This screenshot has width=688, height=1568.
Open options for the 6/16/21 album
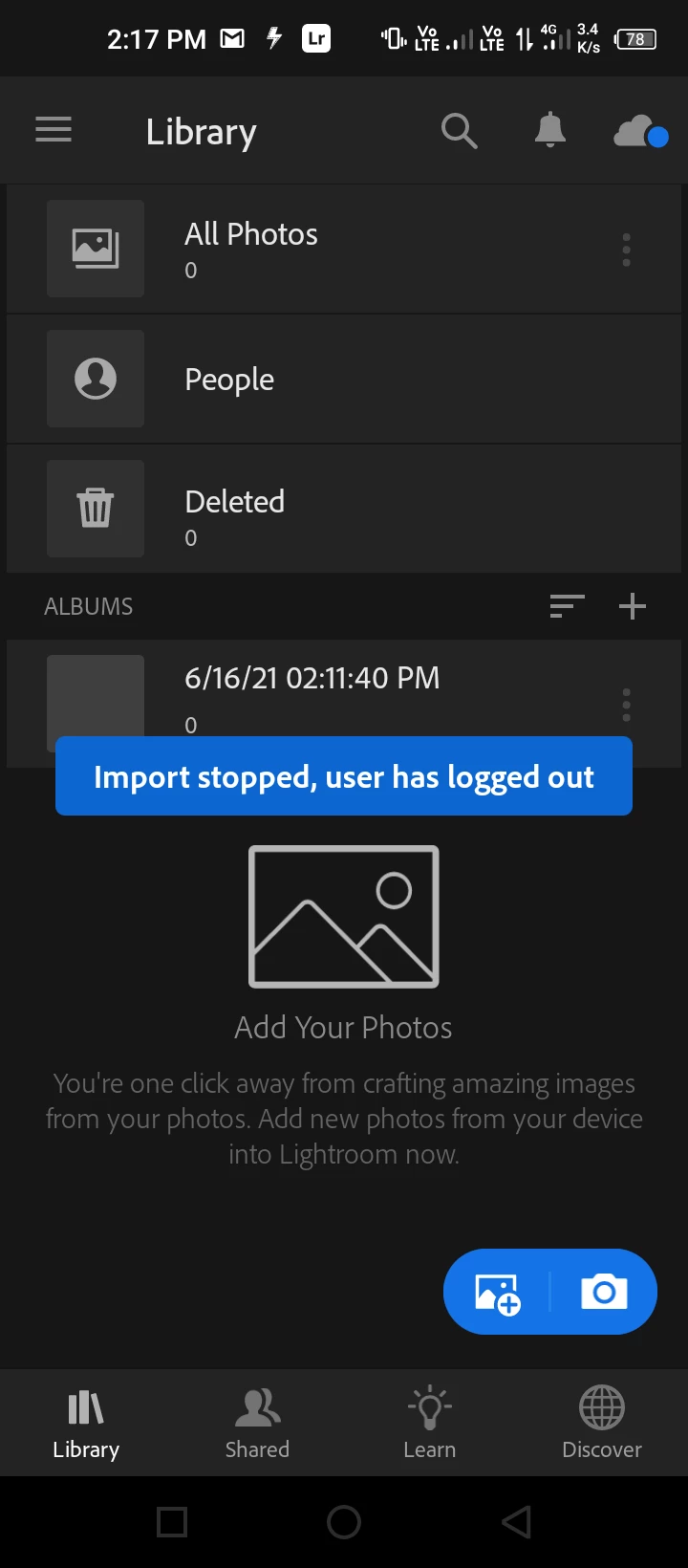pyautogui.click(x=626, y=705)
